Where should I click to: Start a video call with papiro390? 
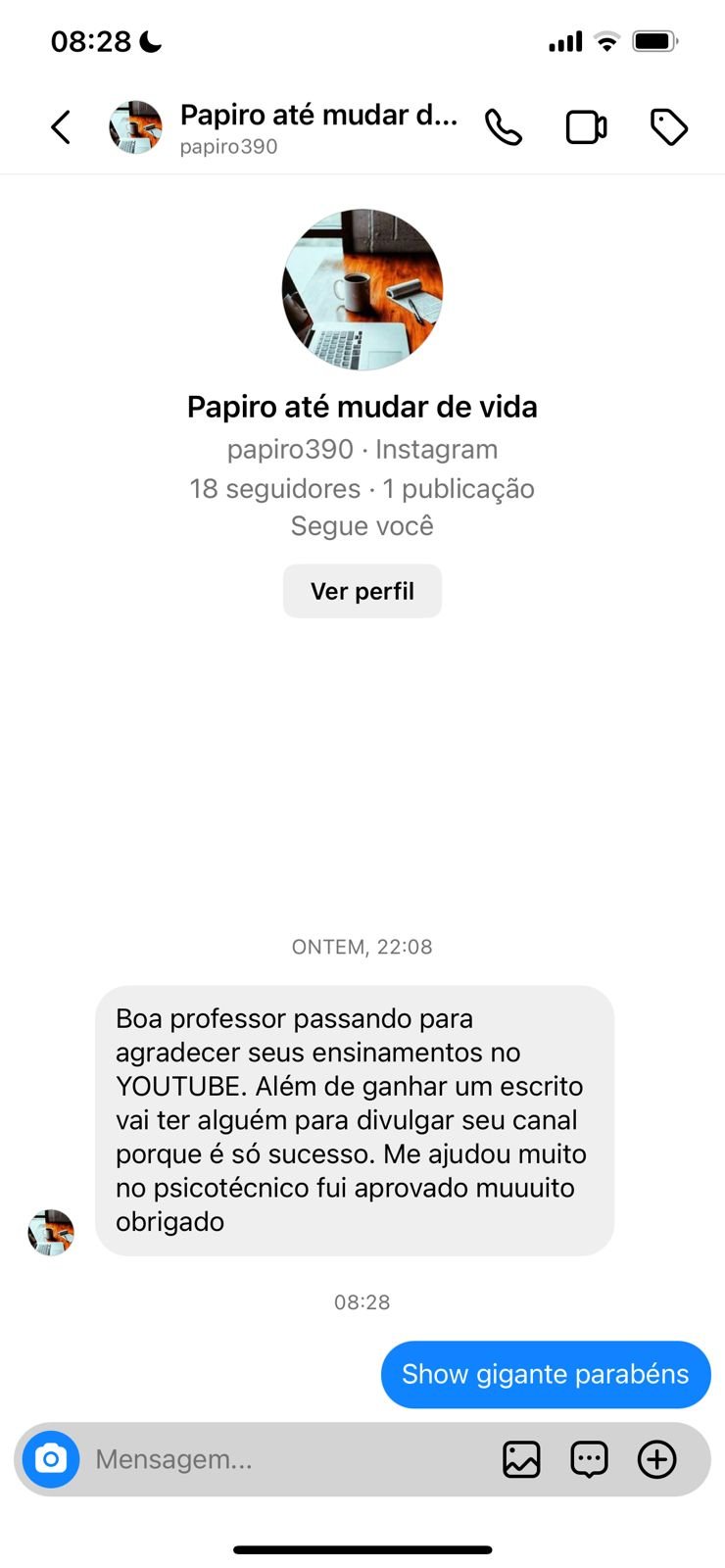click(x=586, y=127)
